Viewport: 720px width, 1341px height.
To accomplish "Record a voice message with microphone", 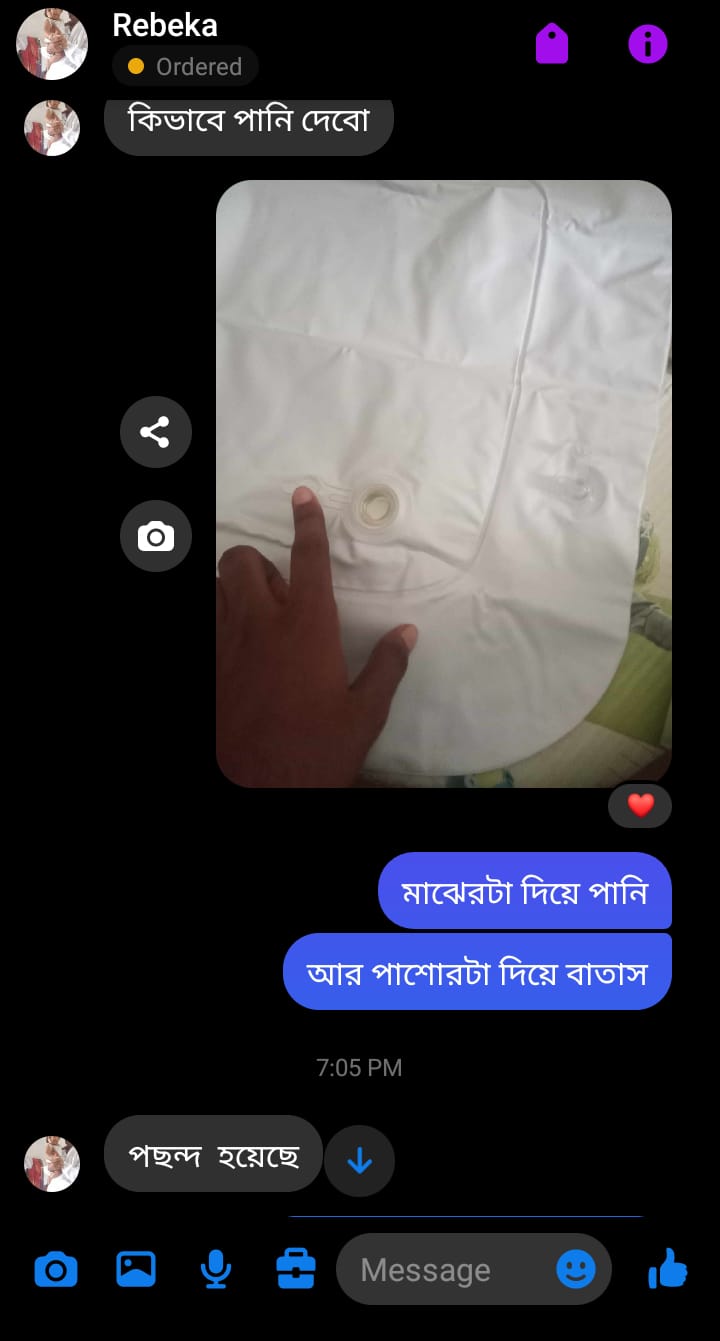I will tap(215, 1270).
